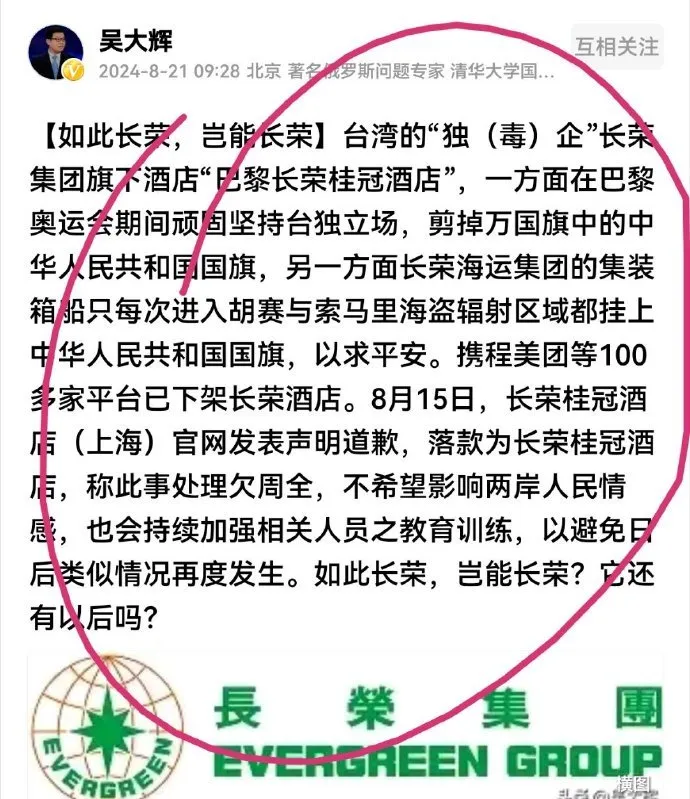Tap the username 吴大辉
The image size is (690, 799).
point(138,38)
